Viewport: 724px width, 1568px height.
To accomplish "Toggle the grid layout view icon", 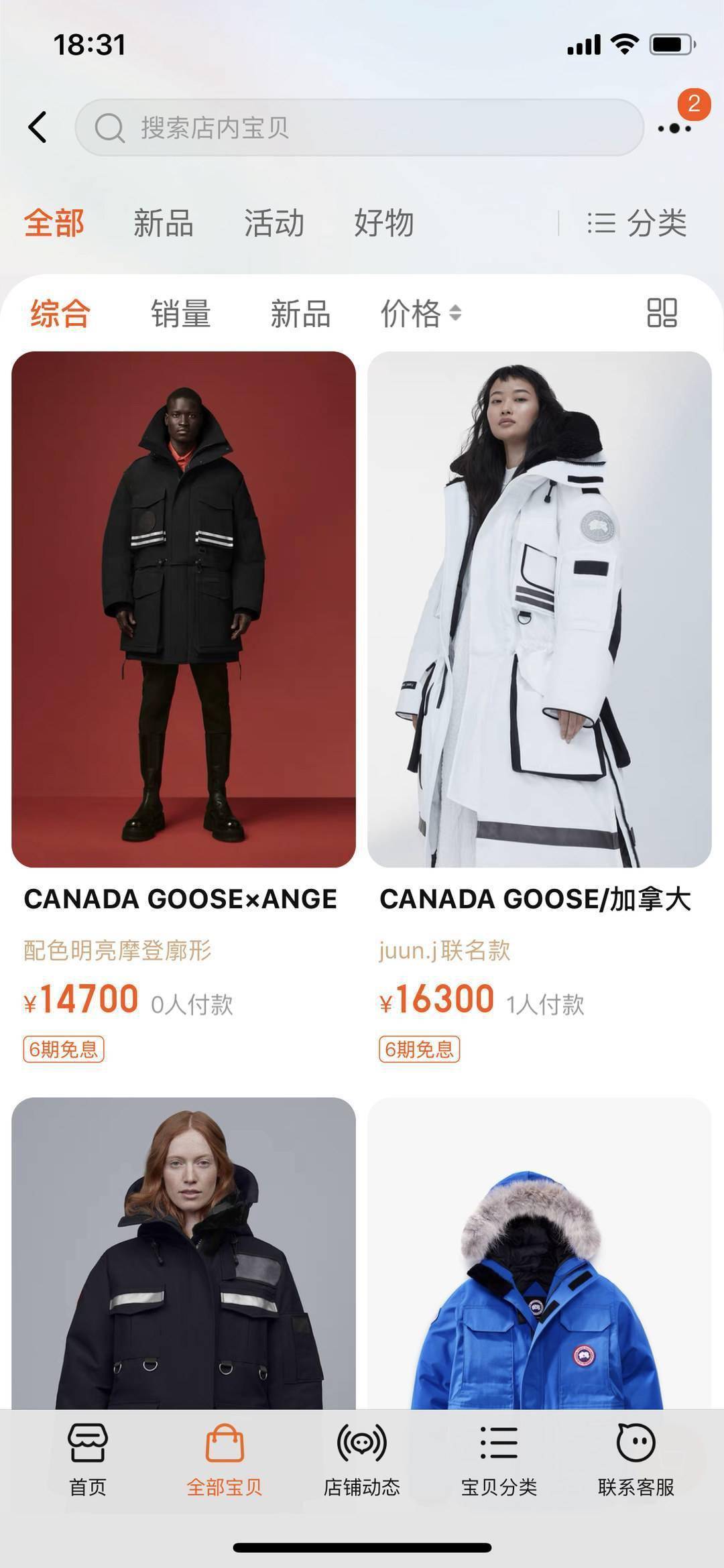I will coord(662,313).
